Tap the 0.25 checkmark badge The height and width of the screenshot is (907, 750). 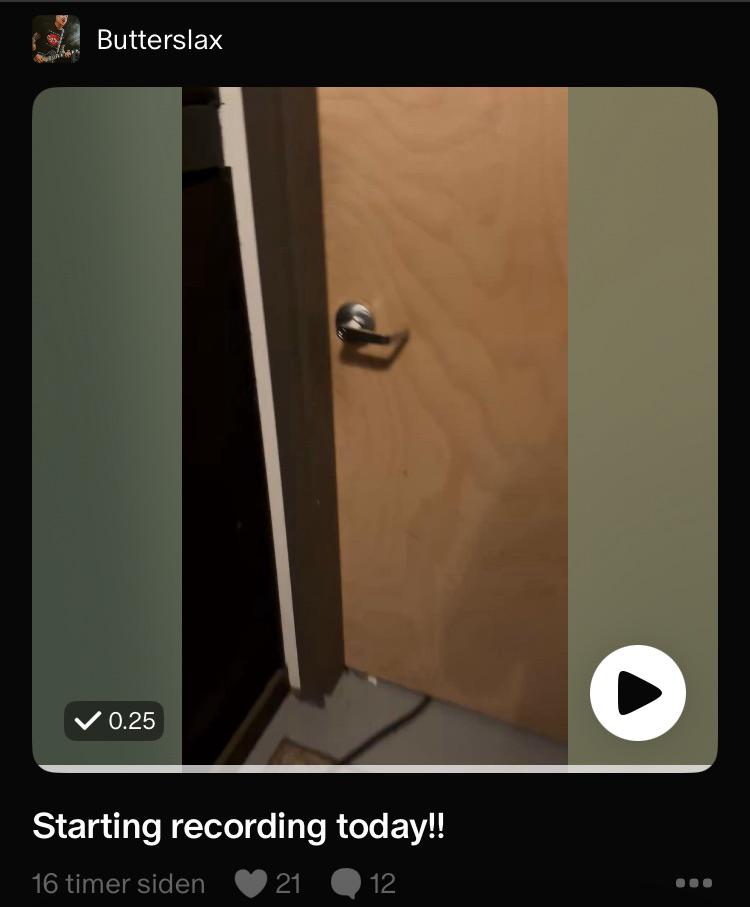(114, 720)
